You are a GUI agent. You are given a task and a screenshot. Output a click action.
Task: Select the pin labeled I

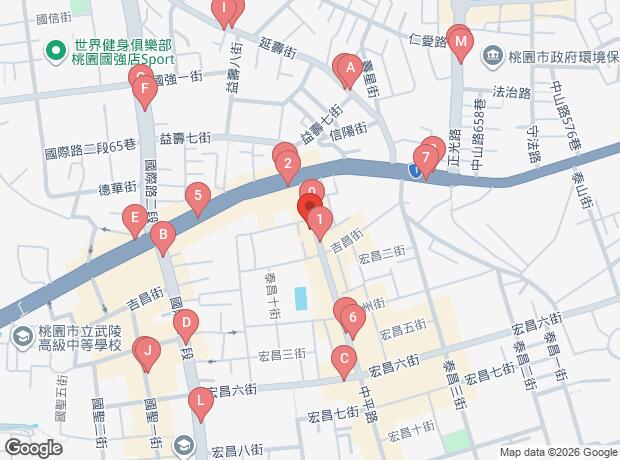coord(226,10)
